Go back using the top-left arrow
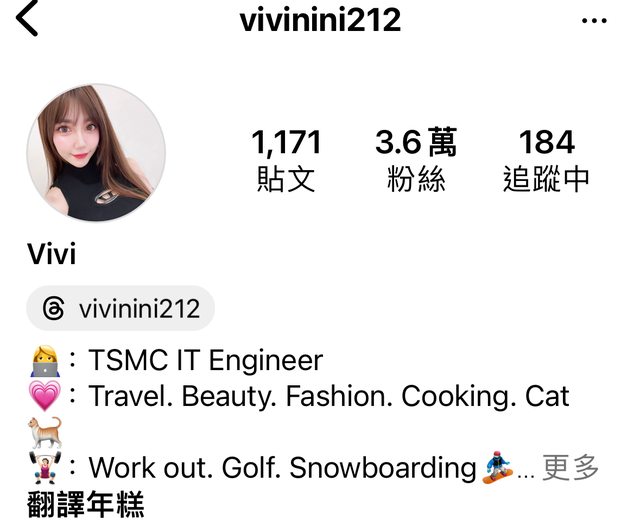Viewport: 640px width, 525px height. pos(28,20)
